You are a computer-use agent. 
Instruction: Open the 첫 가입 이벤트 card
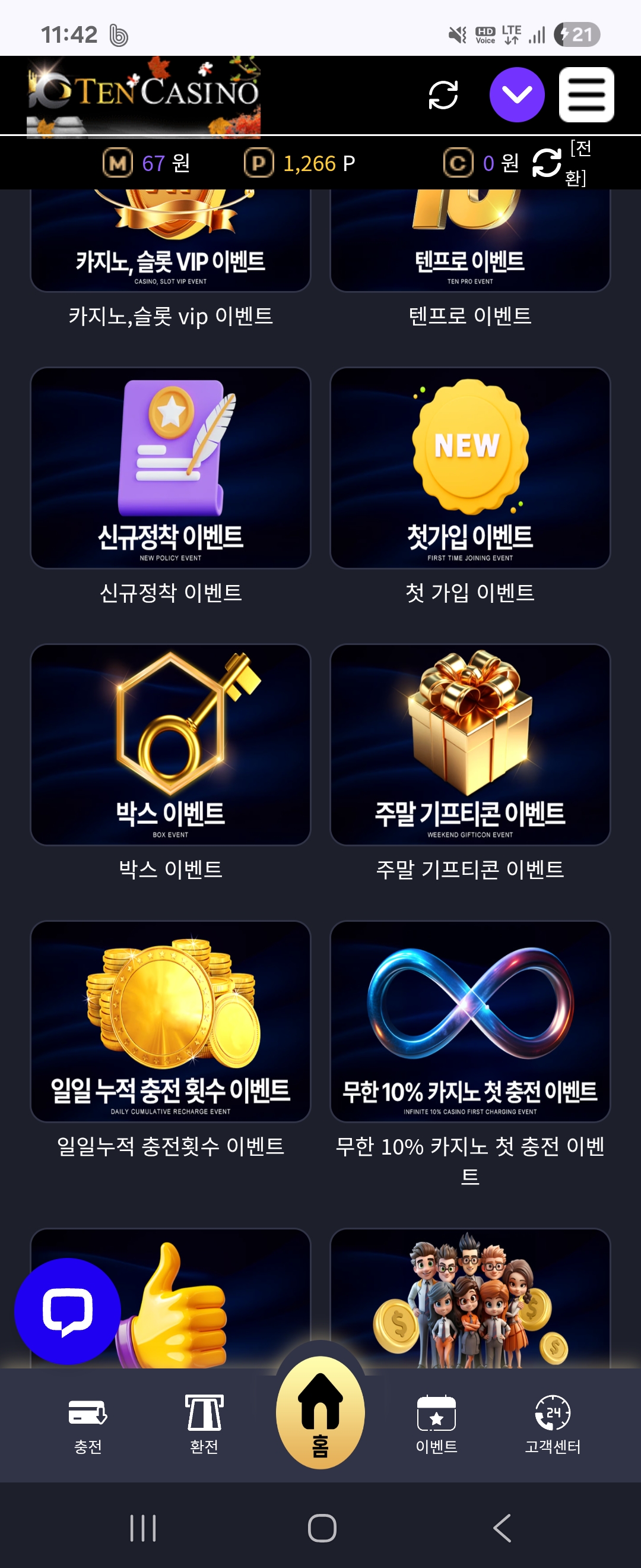coord(469,467)
